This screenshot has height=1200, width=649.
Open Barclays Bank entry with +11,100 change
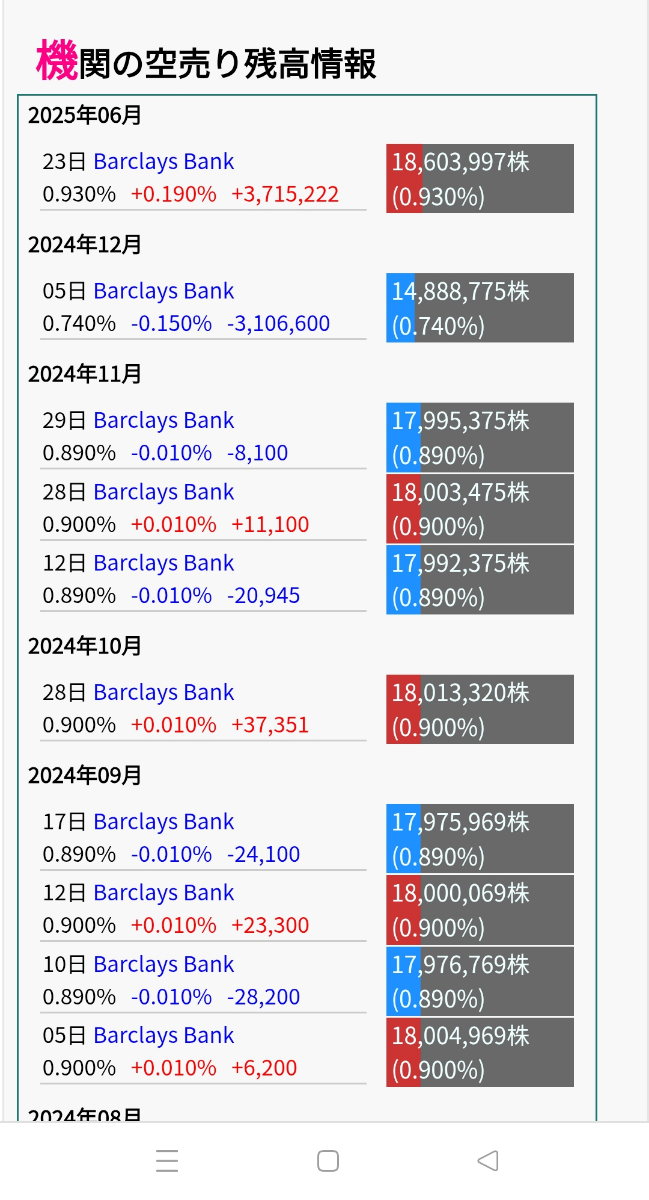(163, 492)
